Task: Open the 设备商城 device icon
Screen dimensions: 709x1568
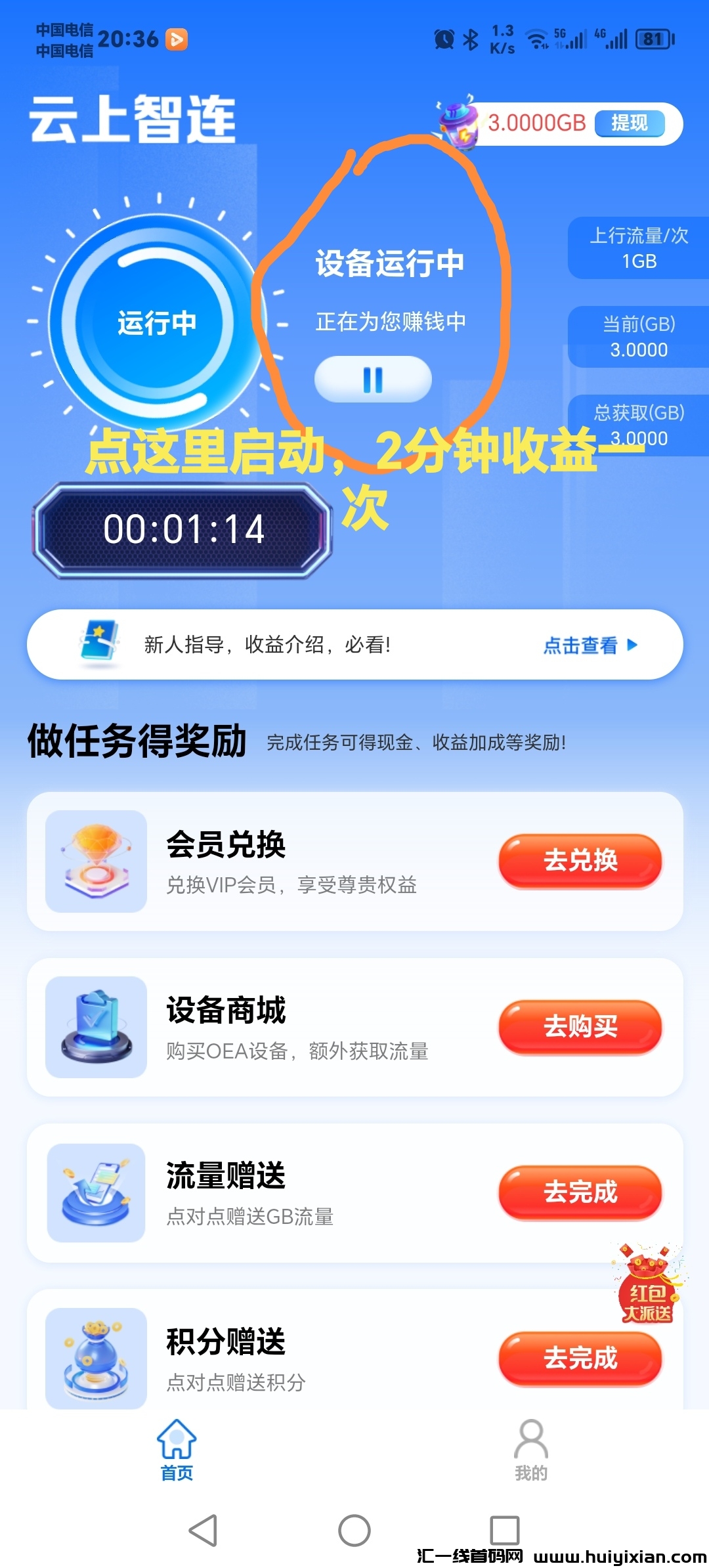Action: pos(95,1028)
